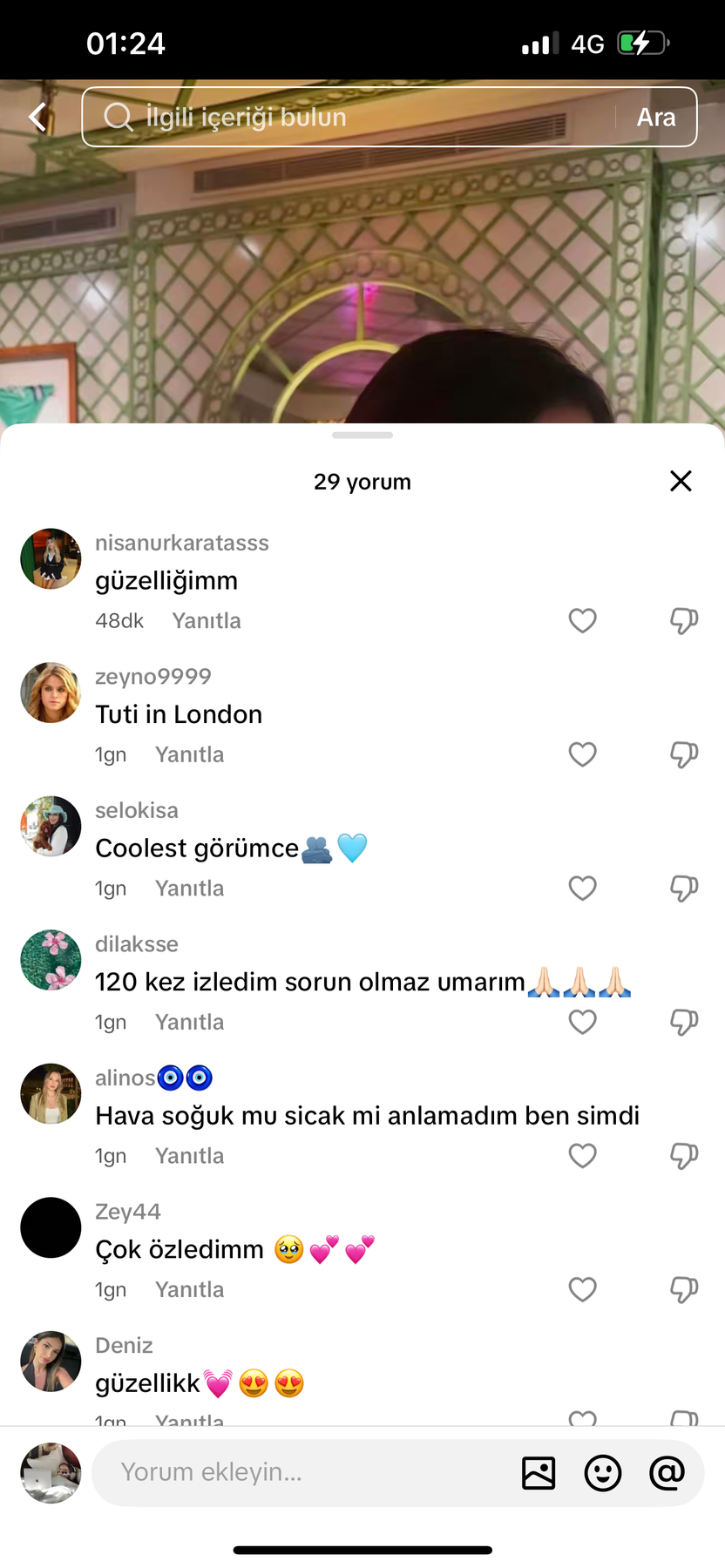Image resolution: width=725 pixels, height=1568 pixels.
Task: Attach an image to the comment
Action: click(x=539, y=1473)
